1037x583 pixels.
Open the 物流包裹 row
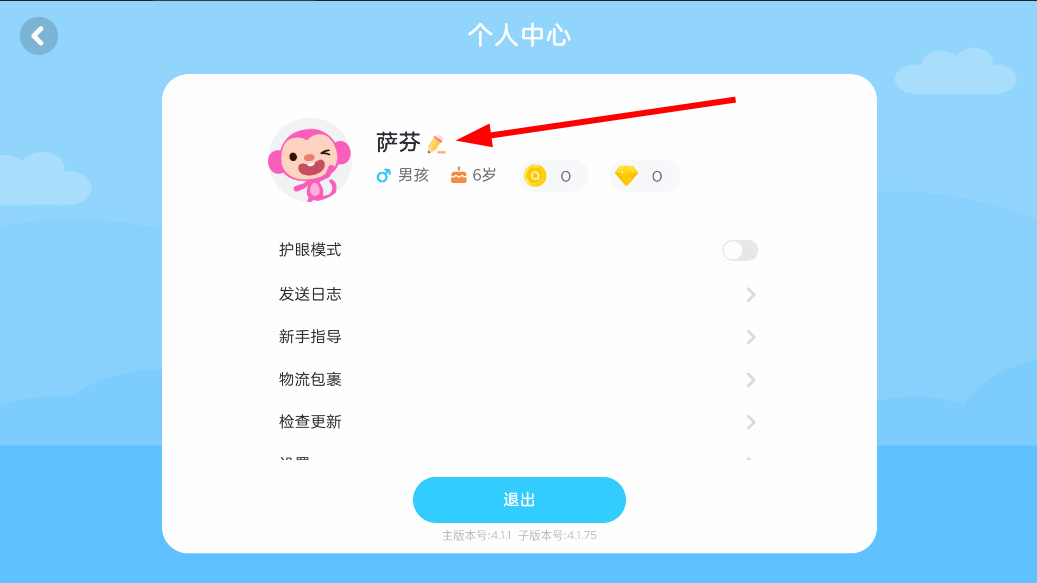click(x=517, y=380)
